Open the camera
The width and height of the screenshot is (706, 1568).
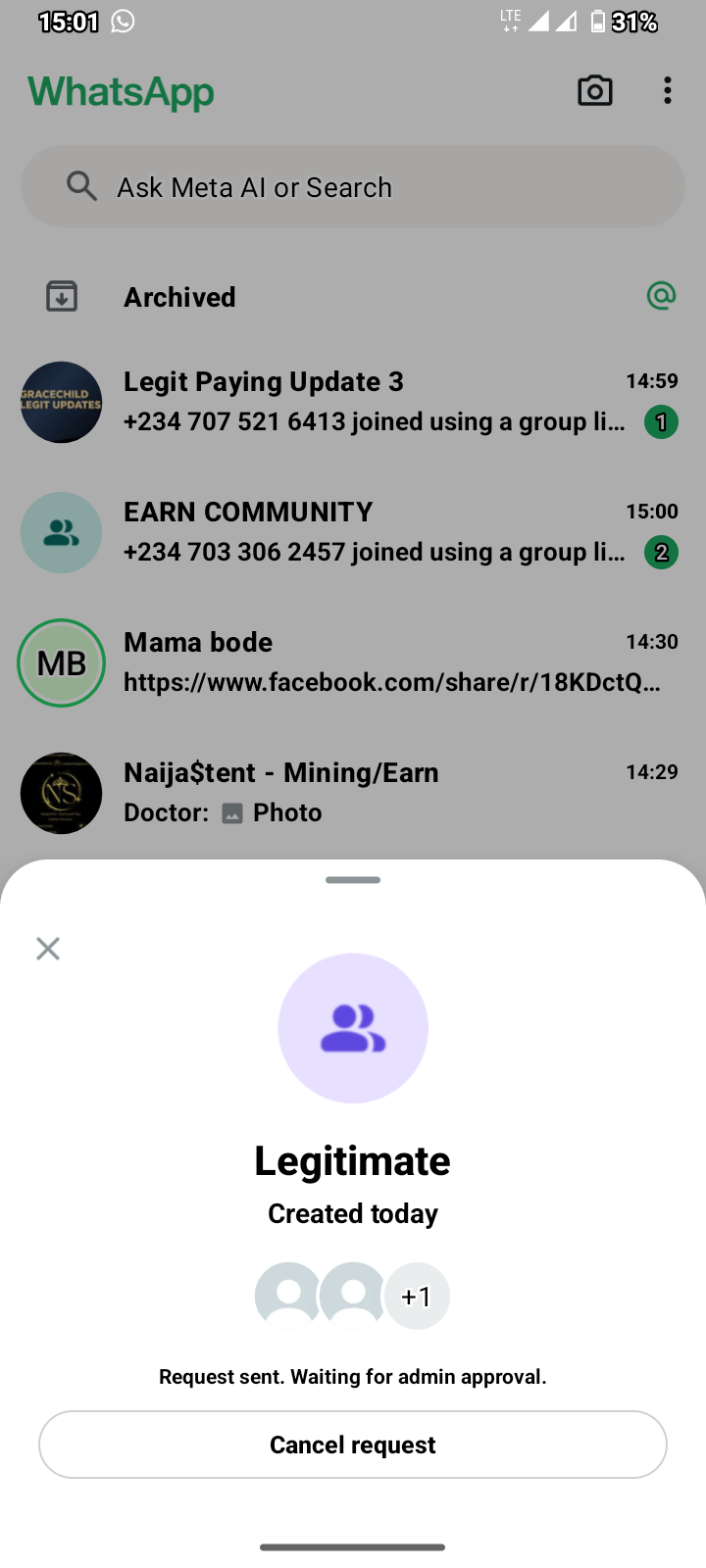(594, 91)
